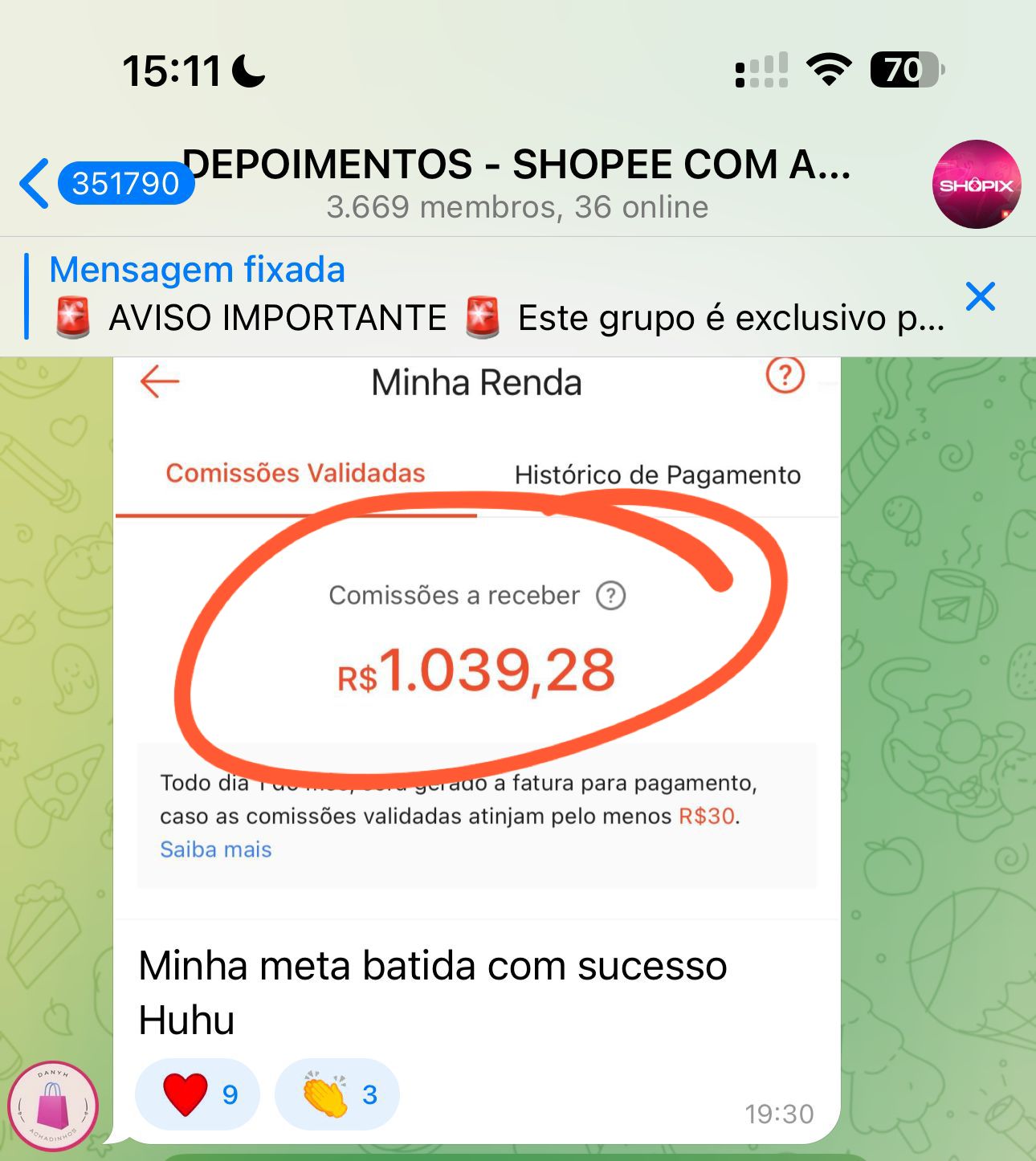This screenshot has width=1036, height=1161.
Task: React with the heart reaction
Action: (198, 1094)
